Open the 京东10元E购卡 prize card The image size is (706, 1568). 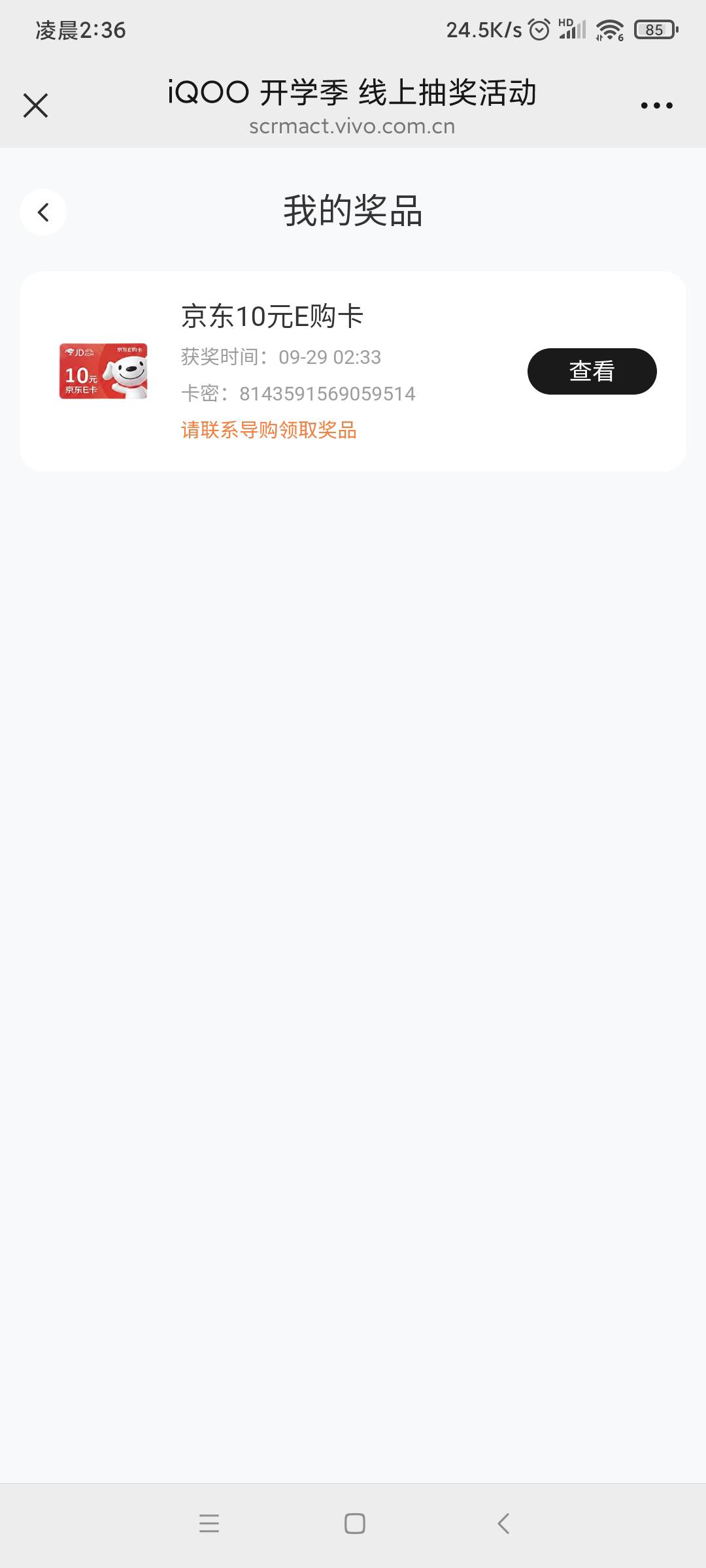pyautogui.click(x=353, y=371)
